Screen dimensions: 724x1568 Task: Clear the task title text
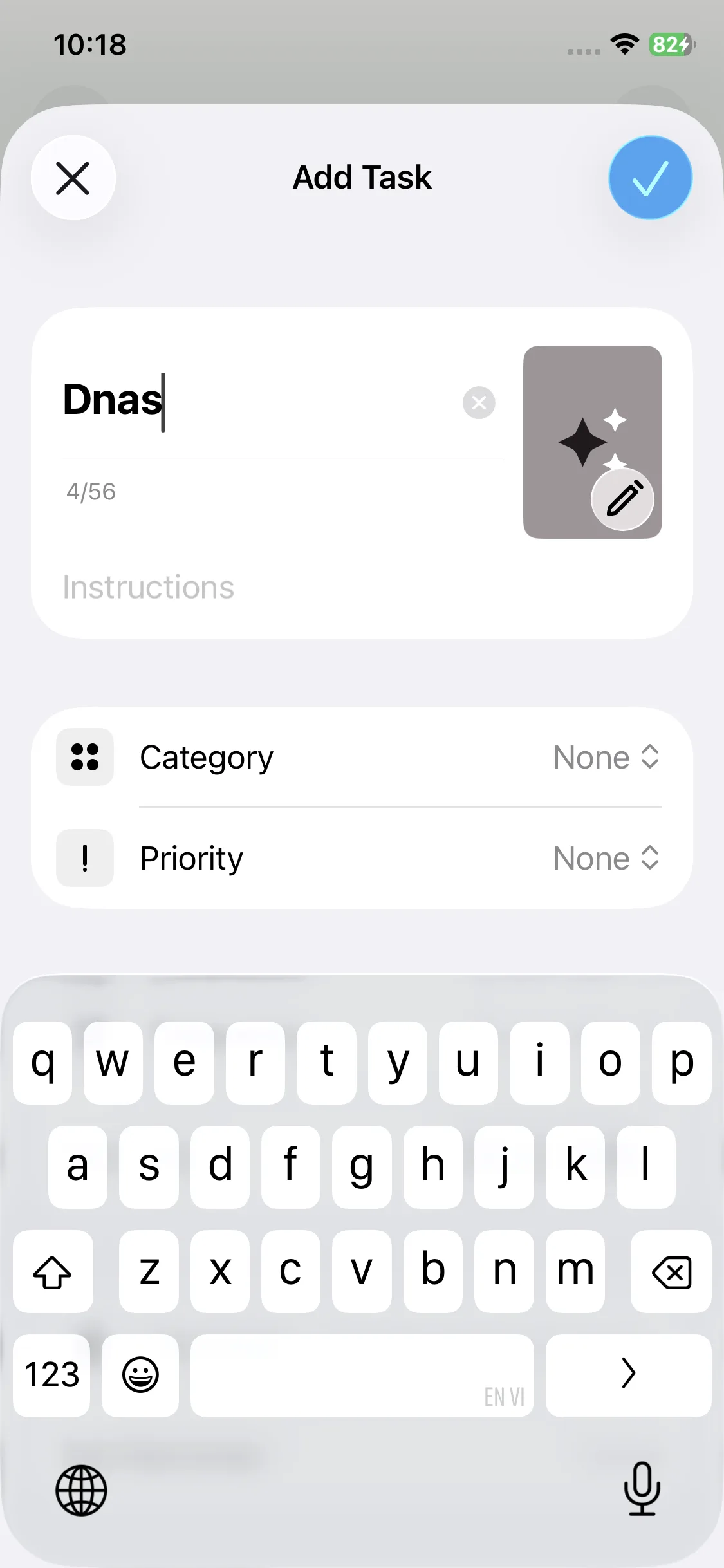click(479, 403)
